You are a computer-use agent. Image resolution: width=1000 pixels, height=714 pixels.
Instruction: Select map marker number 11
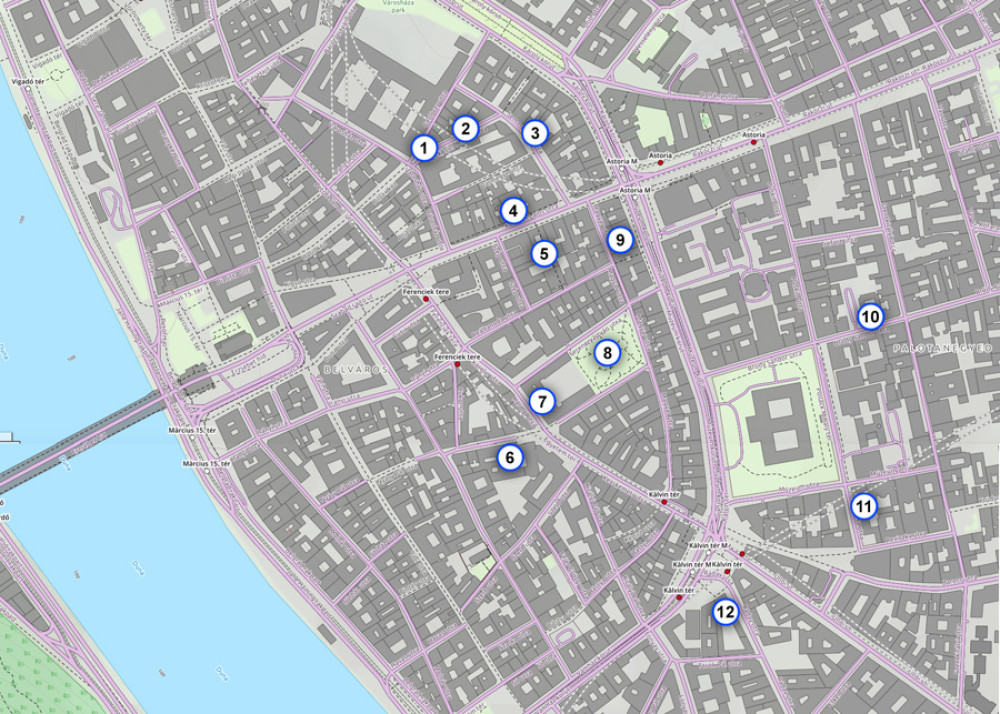pyautogui.click(x=864, y=507)
